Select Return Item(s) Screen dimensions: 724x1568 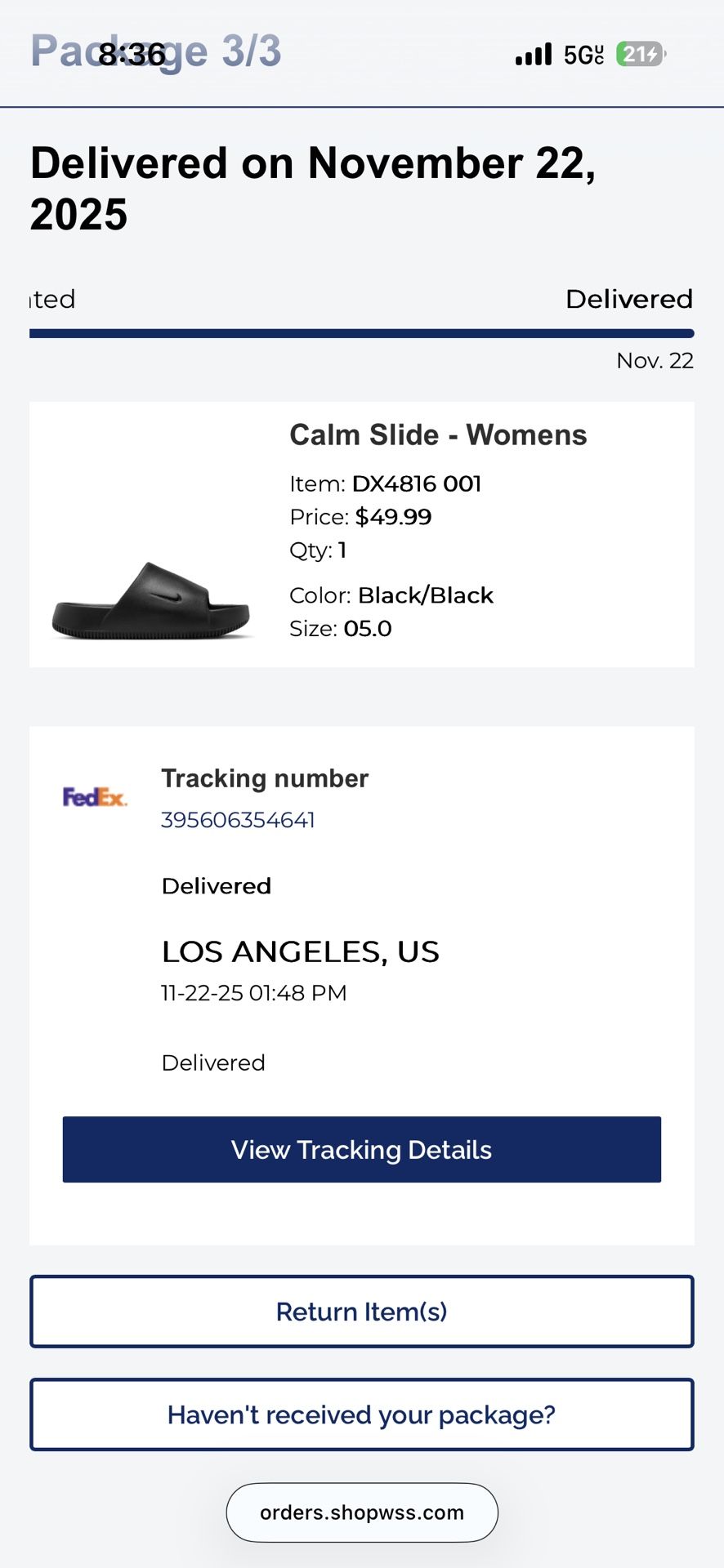(x=362, y=1312)
